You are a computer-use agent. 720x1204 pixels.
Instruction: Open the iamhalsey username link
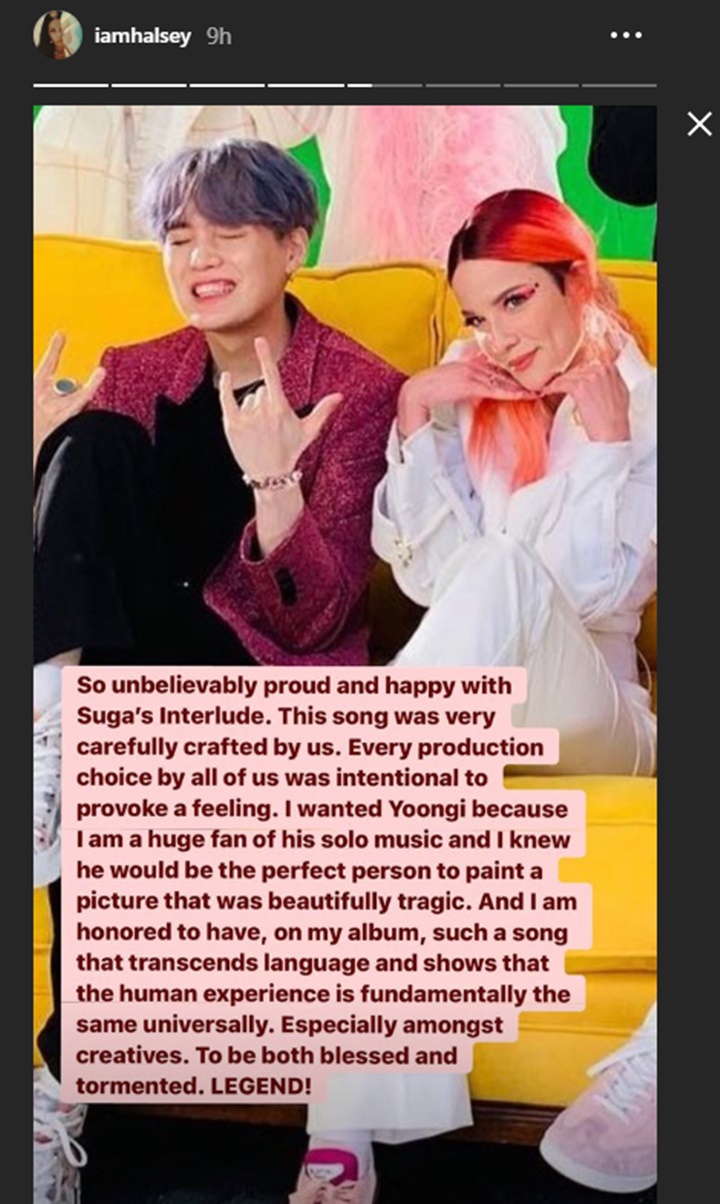coord(142,36)
